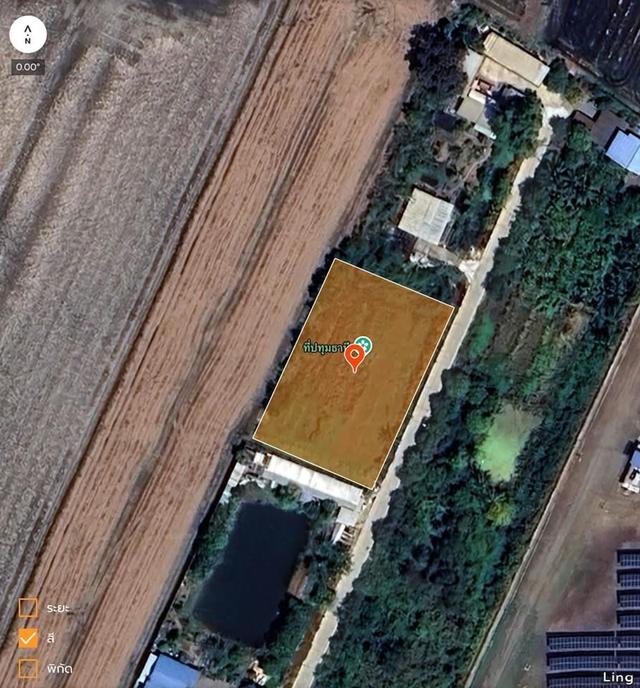The height and width of the screenshot is (688, 640).
Task: Enable the ระยะ distance checkbox
Action: [x=28, y=608]
